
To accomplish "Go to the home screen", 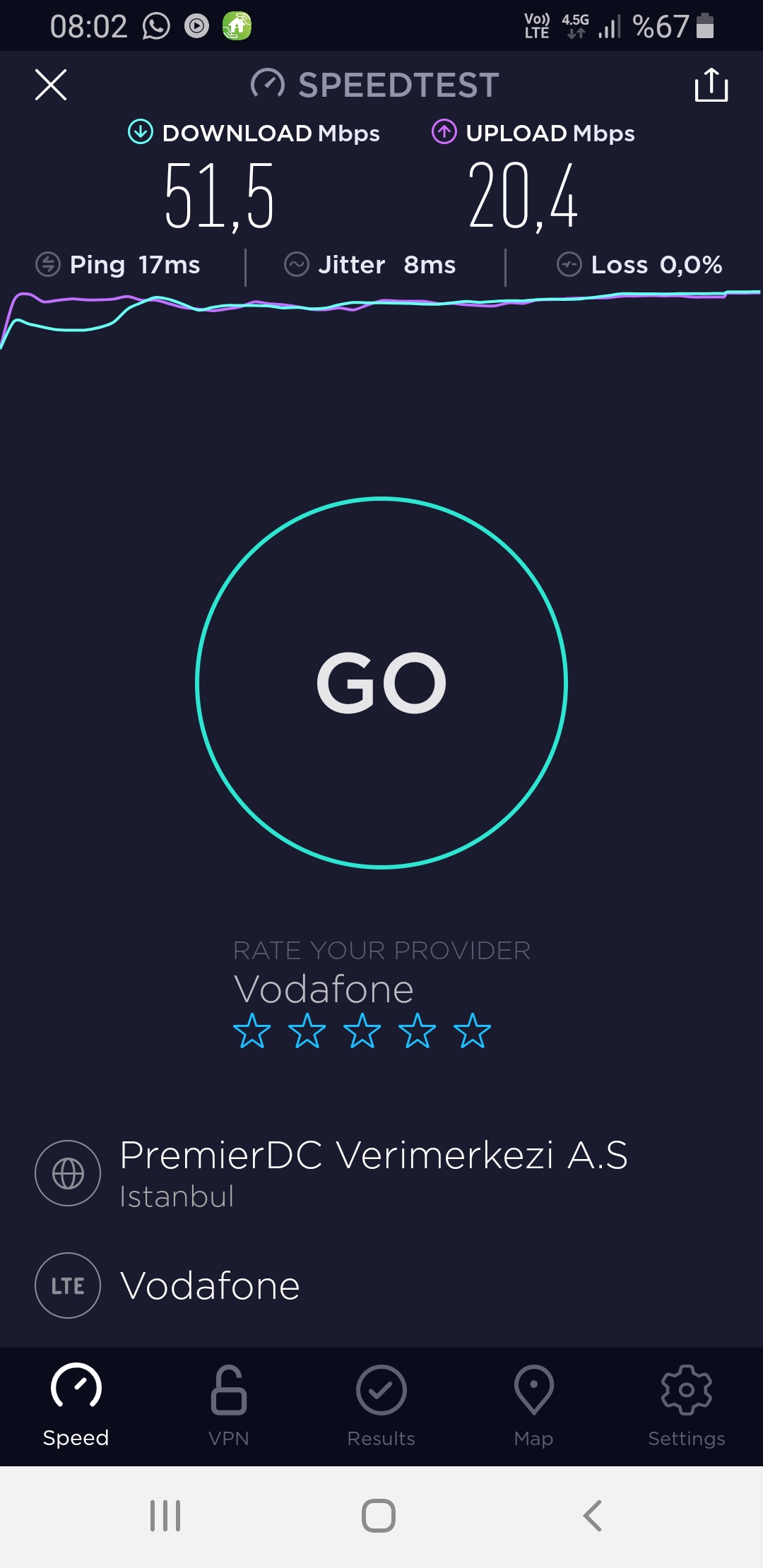I will [x=379, y=1516].
